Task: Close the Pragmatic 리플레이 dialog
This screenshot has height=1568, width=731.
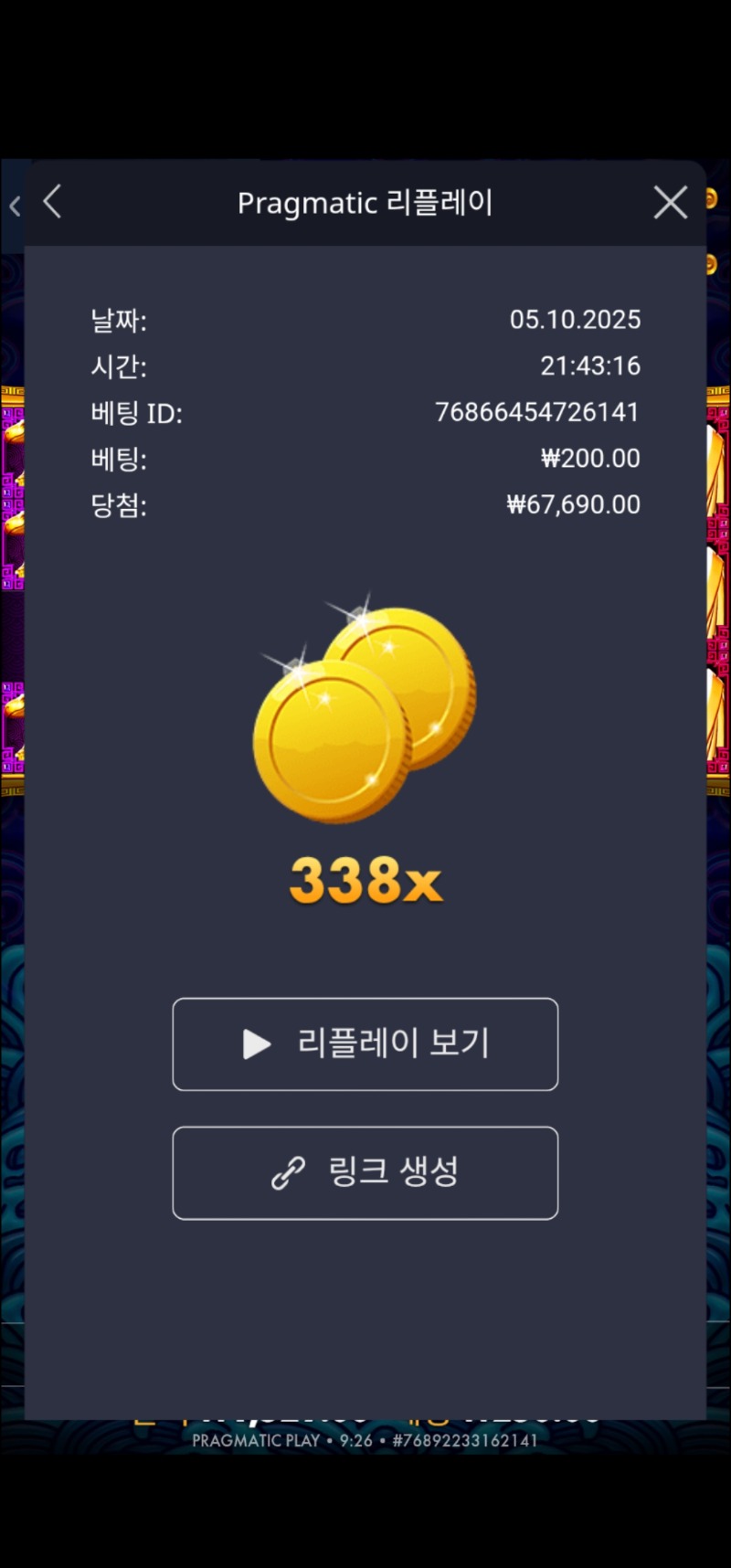Action: pos(671,203)
